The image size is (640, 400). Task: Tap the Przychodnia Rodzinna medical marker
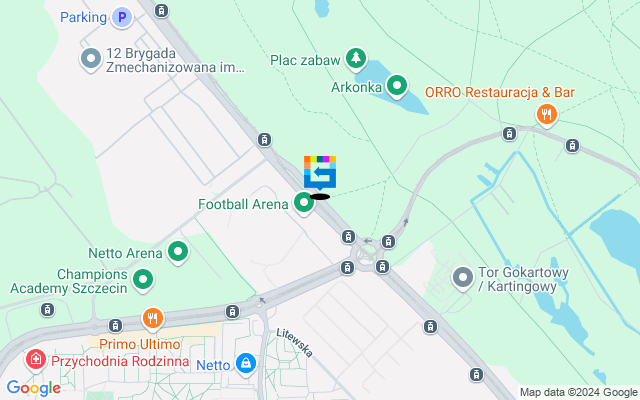pyautogui.click(x=36, y=359)
